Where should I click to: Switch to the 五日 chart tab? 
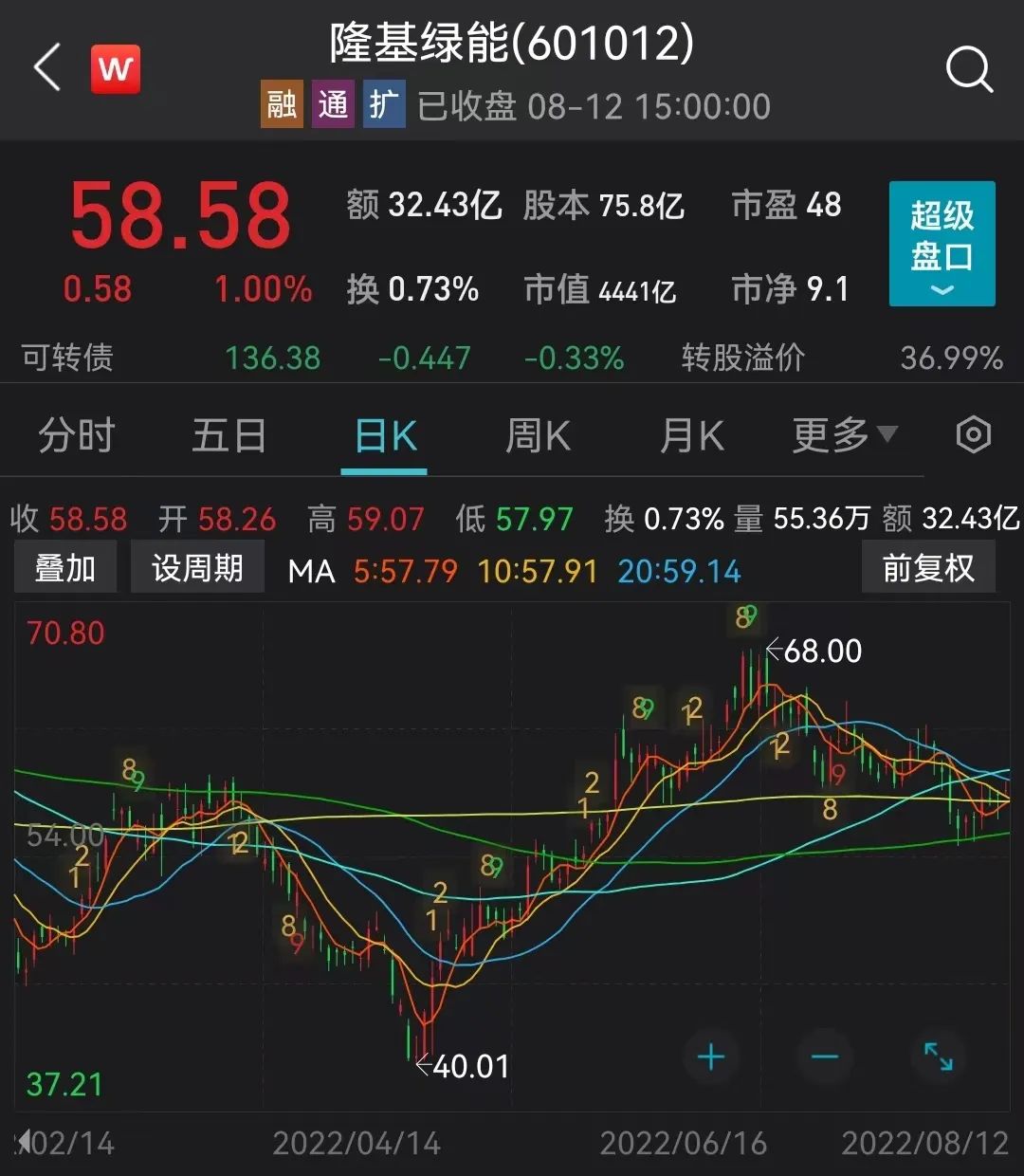[229, 436]
